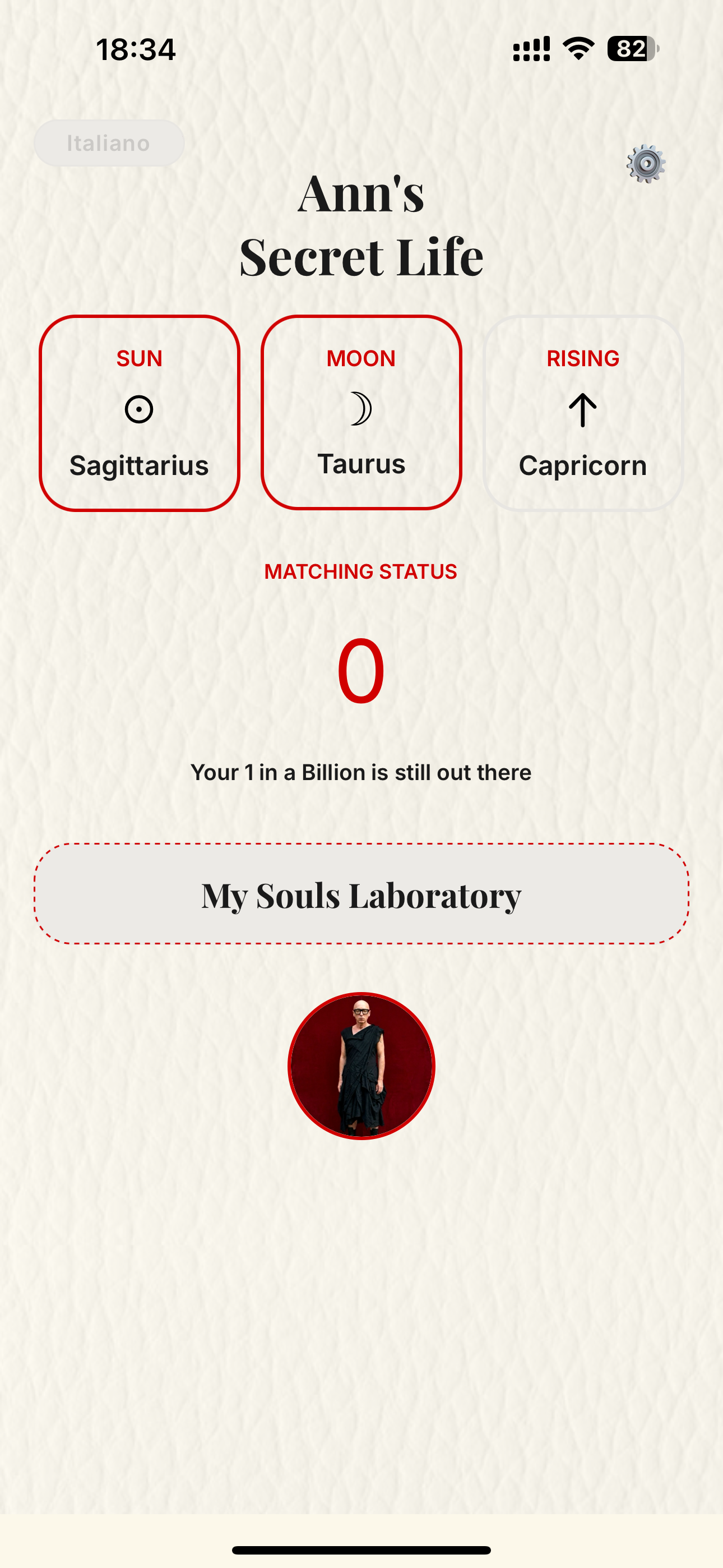Open the profile photo at the bottom
The image size is (723, 1568).
361,1064
